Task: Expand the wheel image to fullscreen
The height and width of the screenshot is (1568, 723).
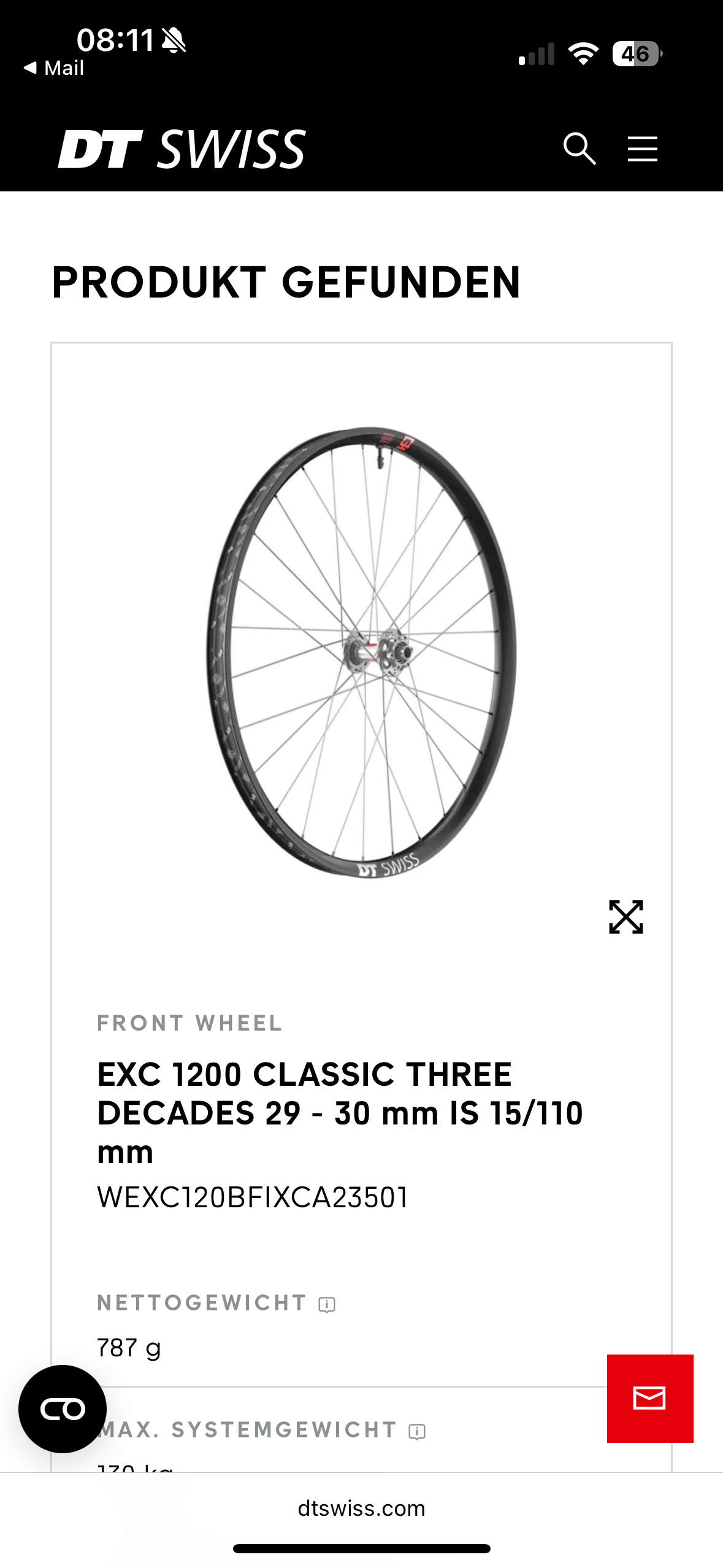Action: 625,917
